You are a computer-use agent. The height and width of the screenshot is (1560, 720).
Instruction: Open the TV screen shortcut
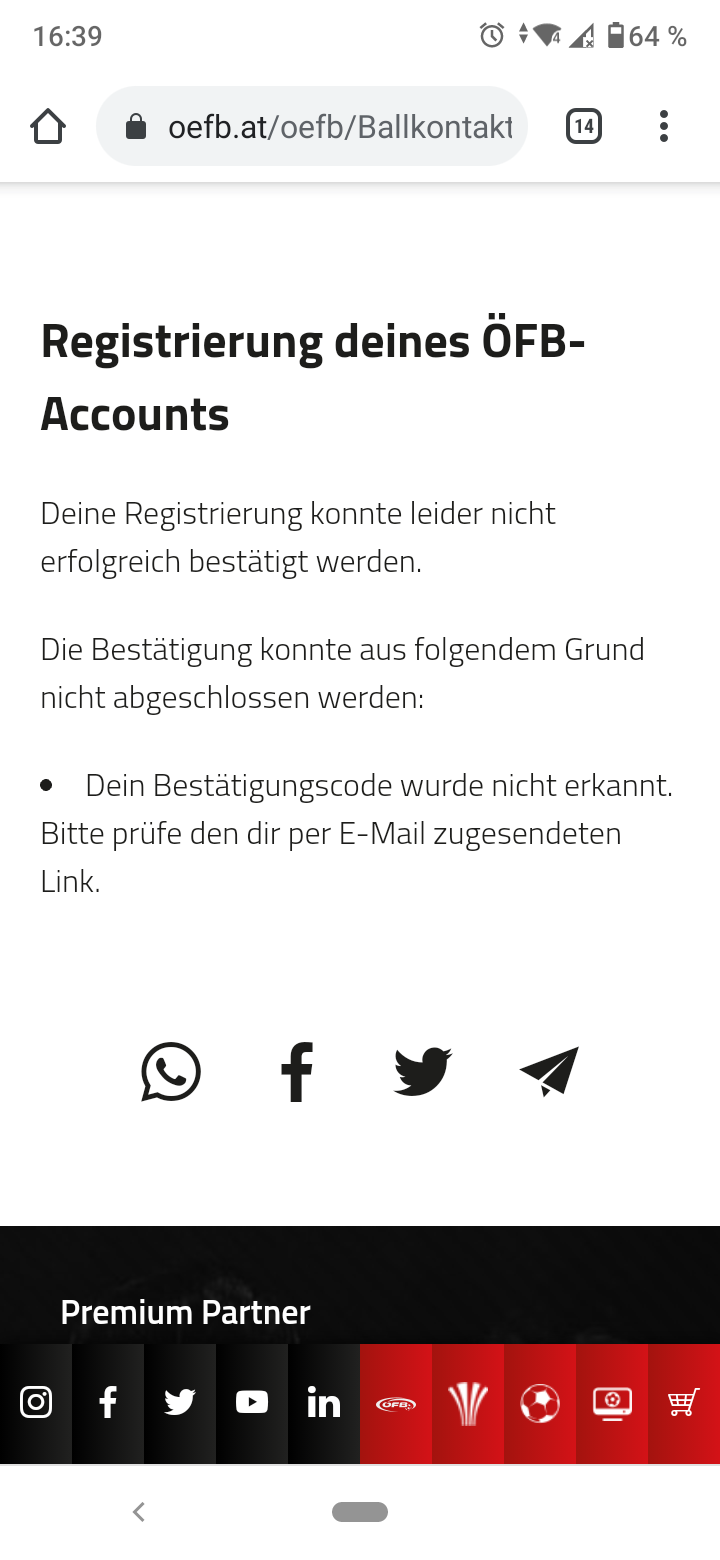(612, 1404)
